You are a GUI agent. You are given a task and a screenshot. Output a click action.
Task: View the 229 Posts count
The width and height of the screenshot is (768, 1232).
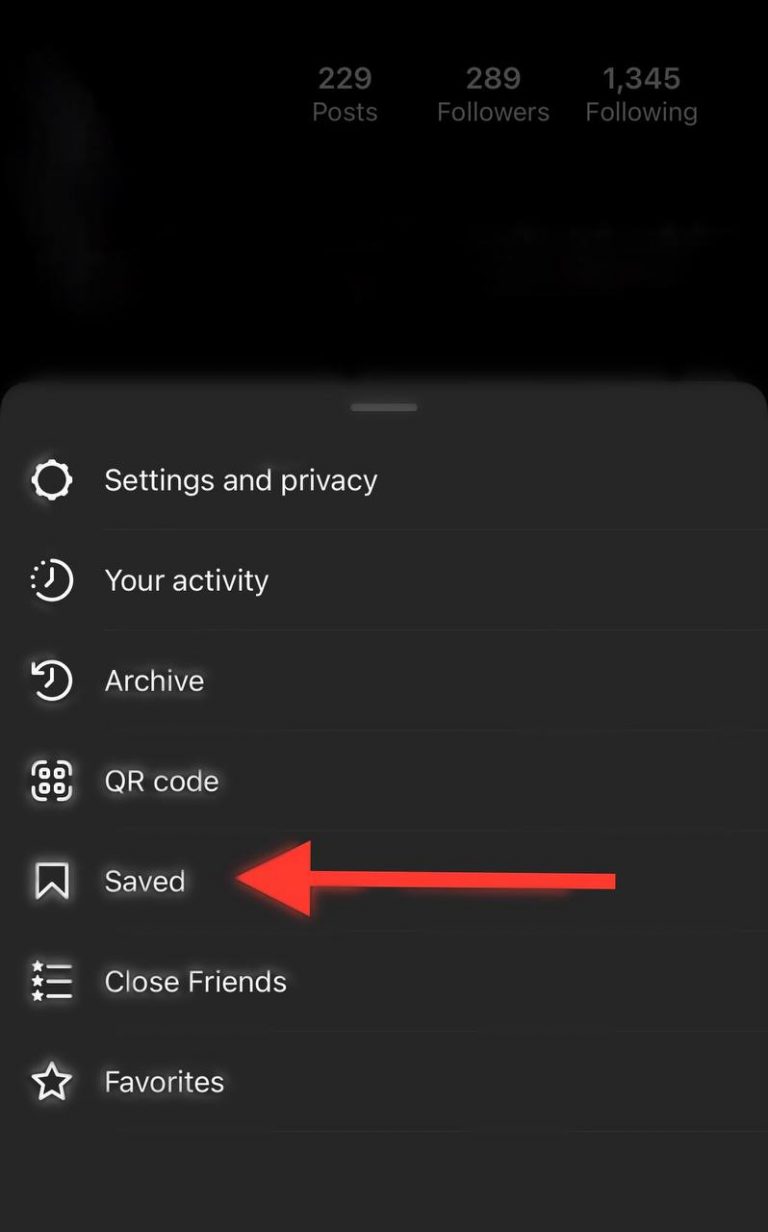[x=345, y=92]
